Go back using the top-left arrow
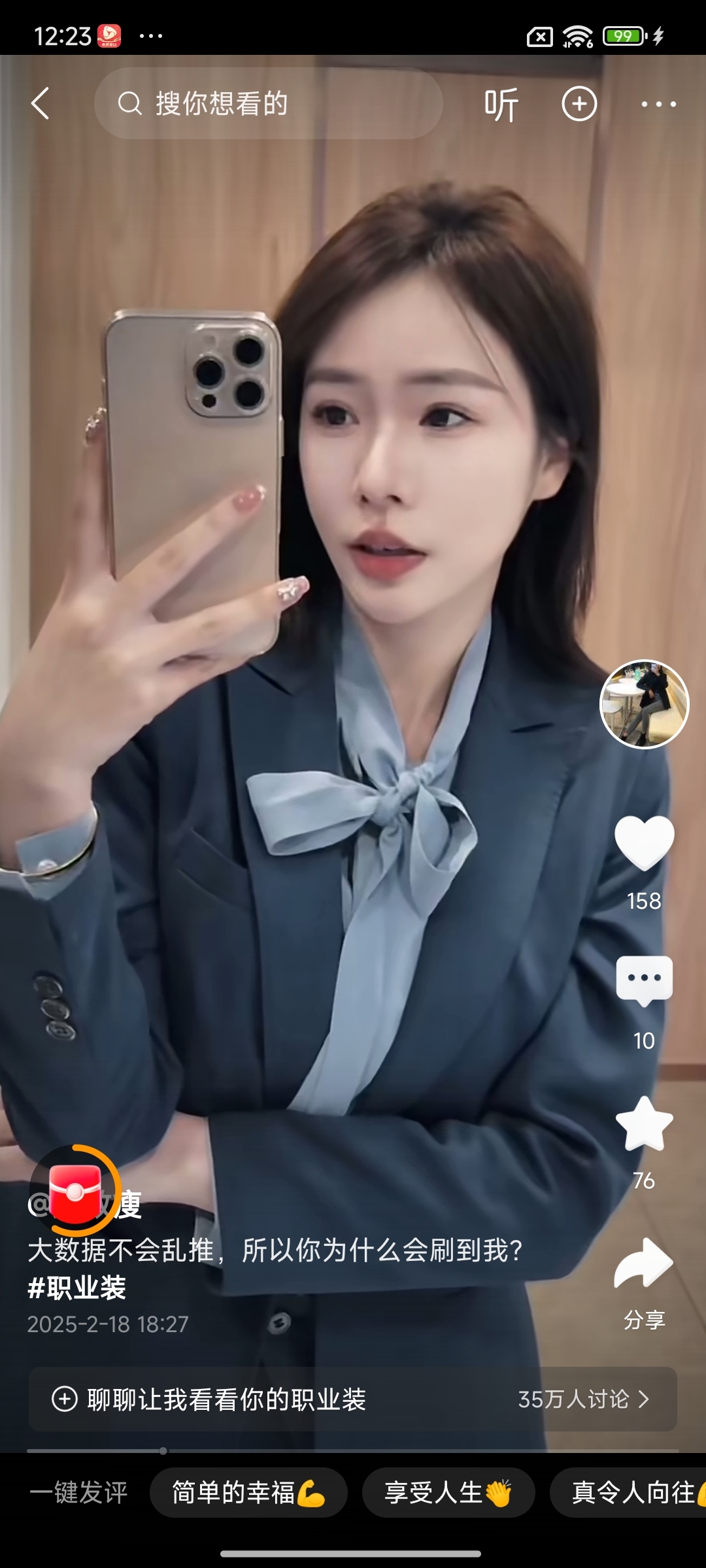 click(x=41, y=104)
